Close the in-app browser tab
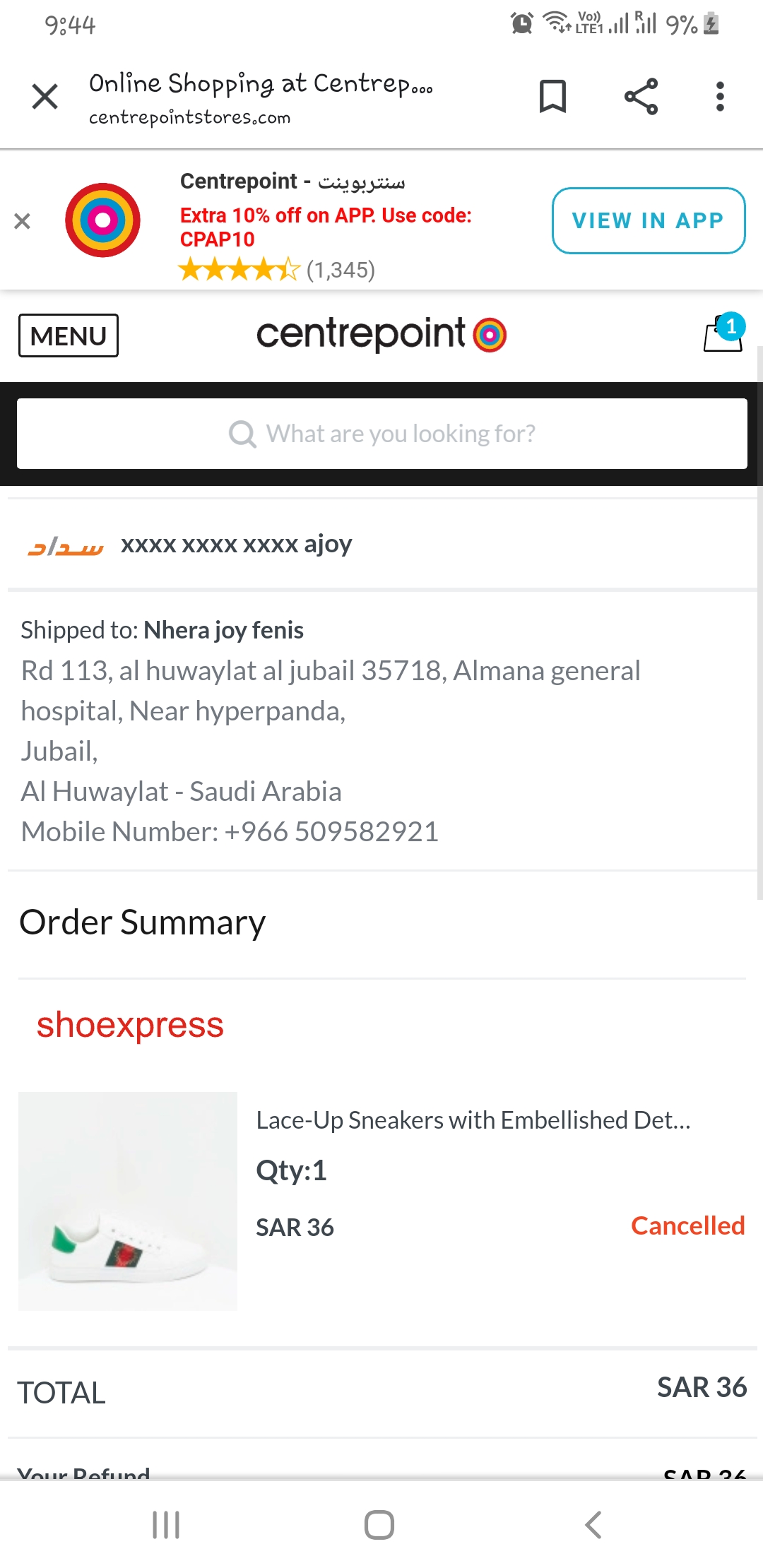The width and height of the screenshot is (763, 1568). [45, 96]
